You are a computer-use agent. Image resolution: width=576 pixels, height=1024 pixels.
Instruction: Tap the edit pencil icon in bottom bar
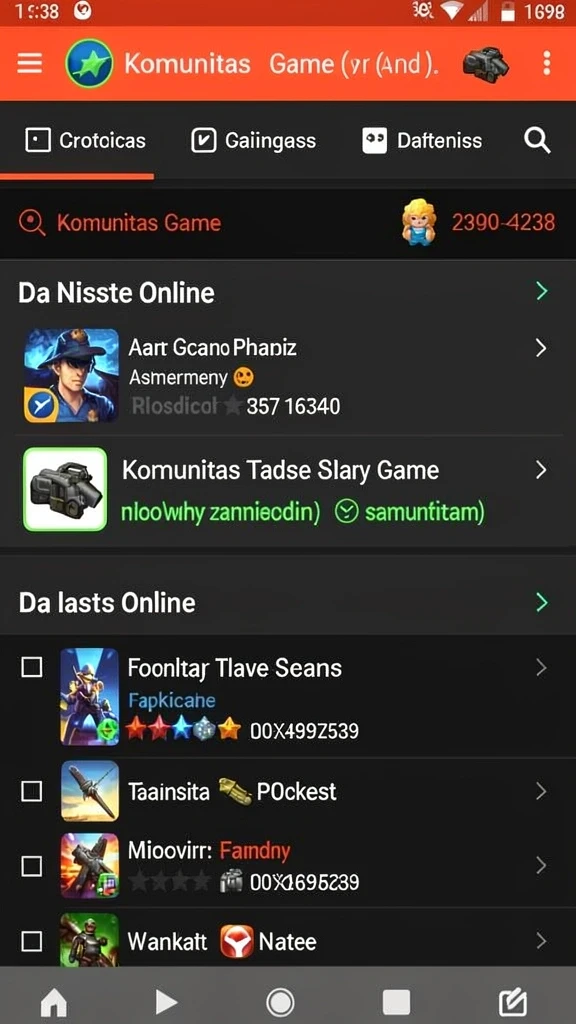(513, 1002)
